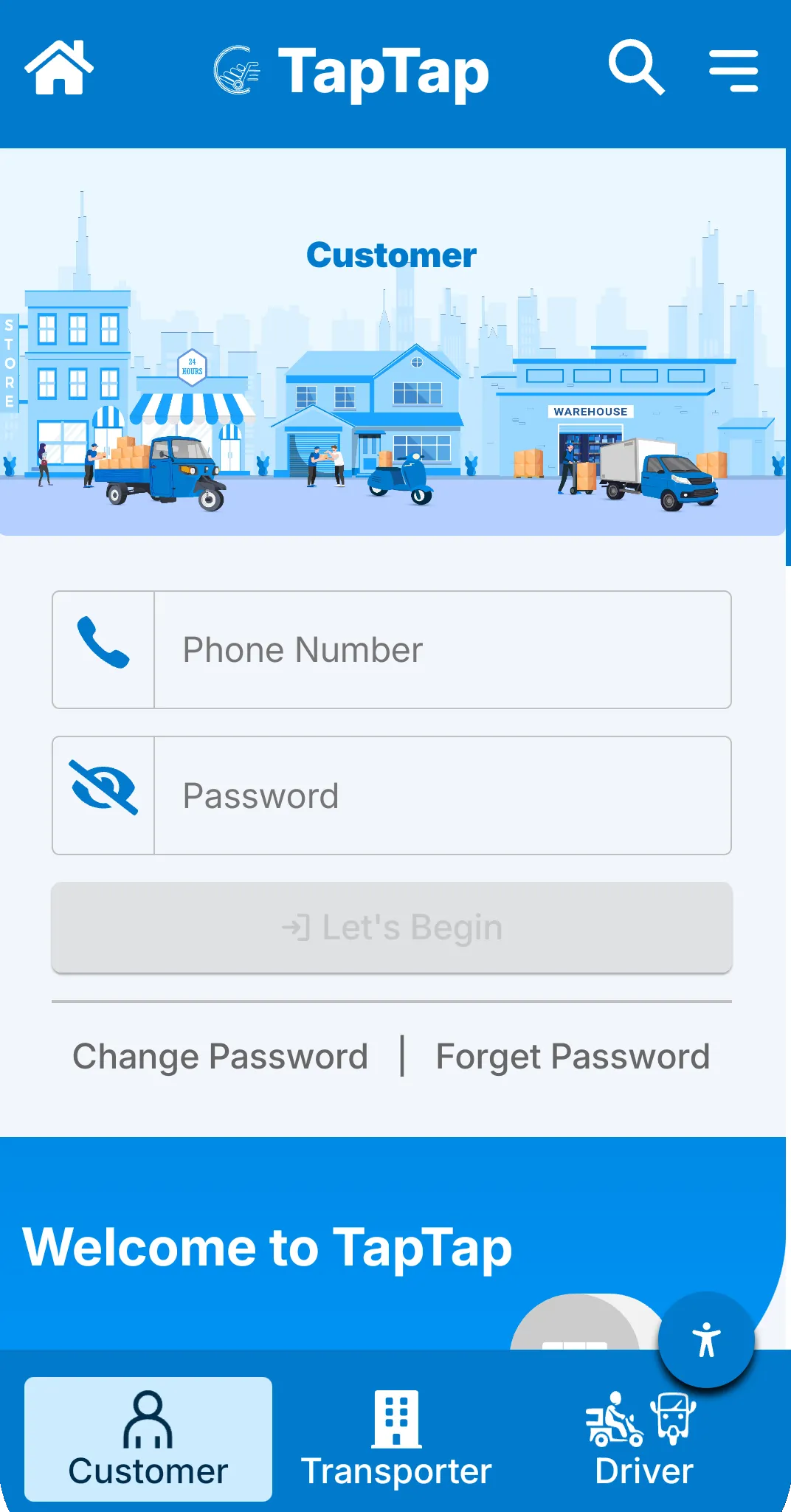Viewport: 791px width, 1512px height.
Task: Open Change Password link
Action: click(220, 1057)
